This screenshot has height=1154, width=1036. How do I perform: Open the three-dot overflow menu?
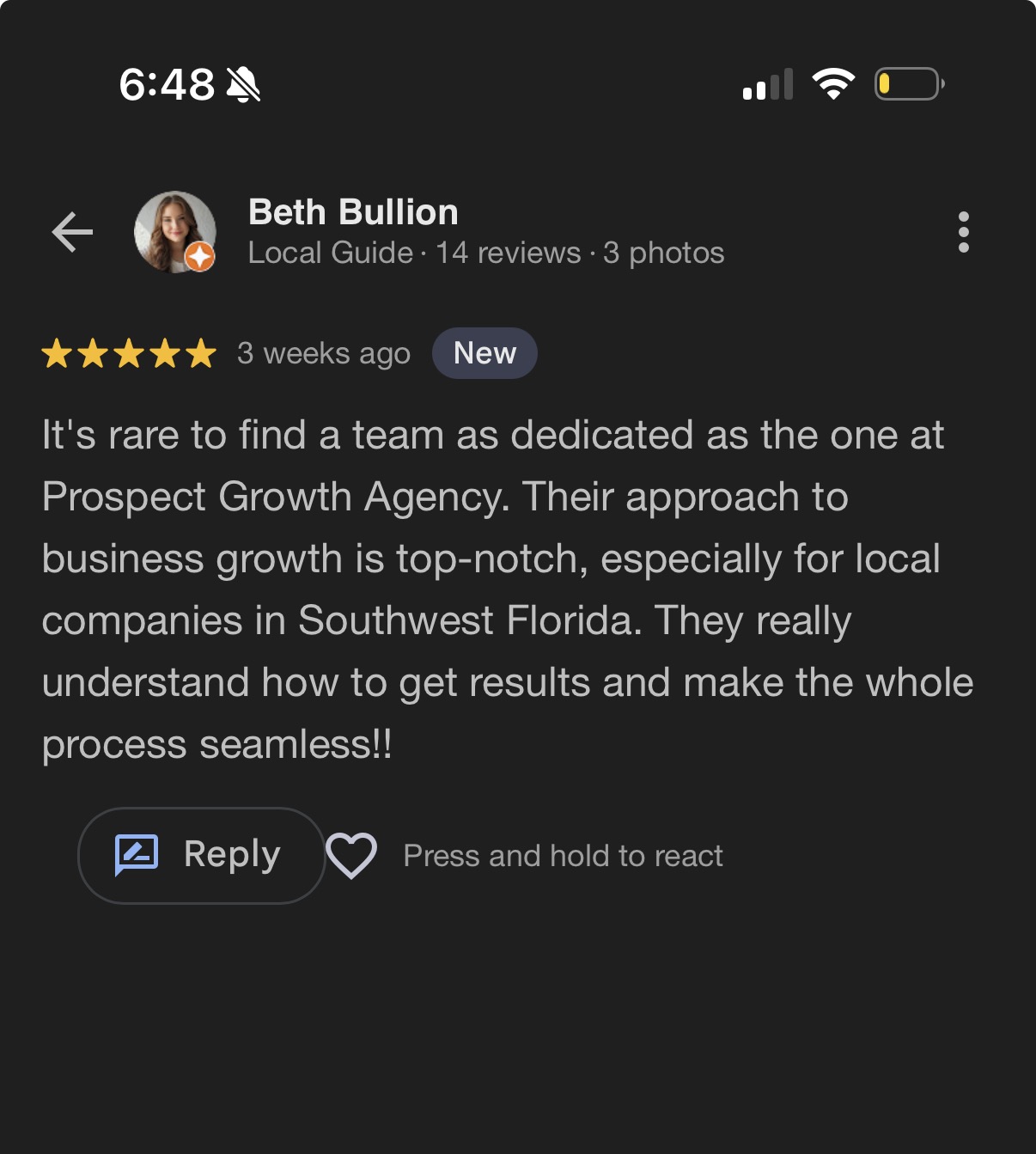pos(963,232)
